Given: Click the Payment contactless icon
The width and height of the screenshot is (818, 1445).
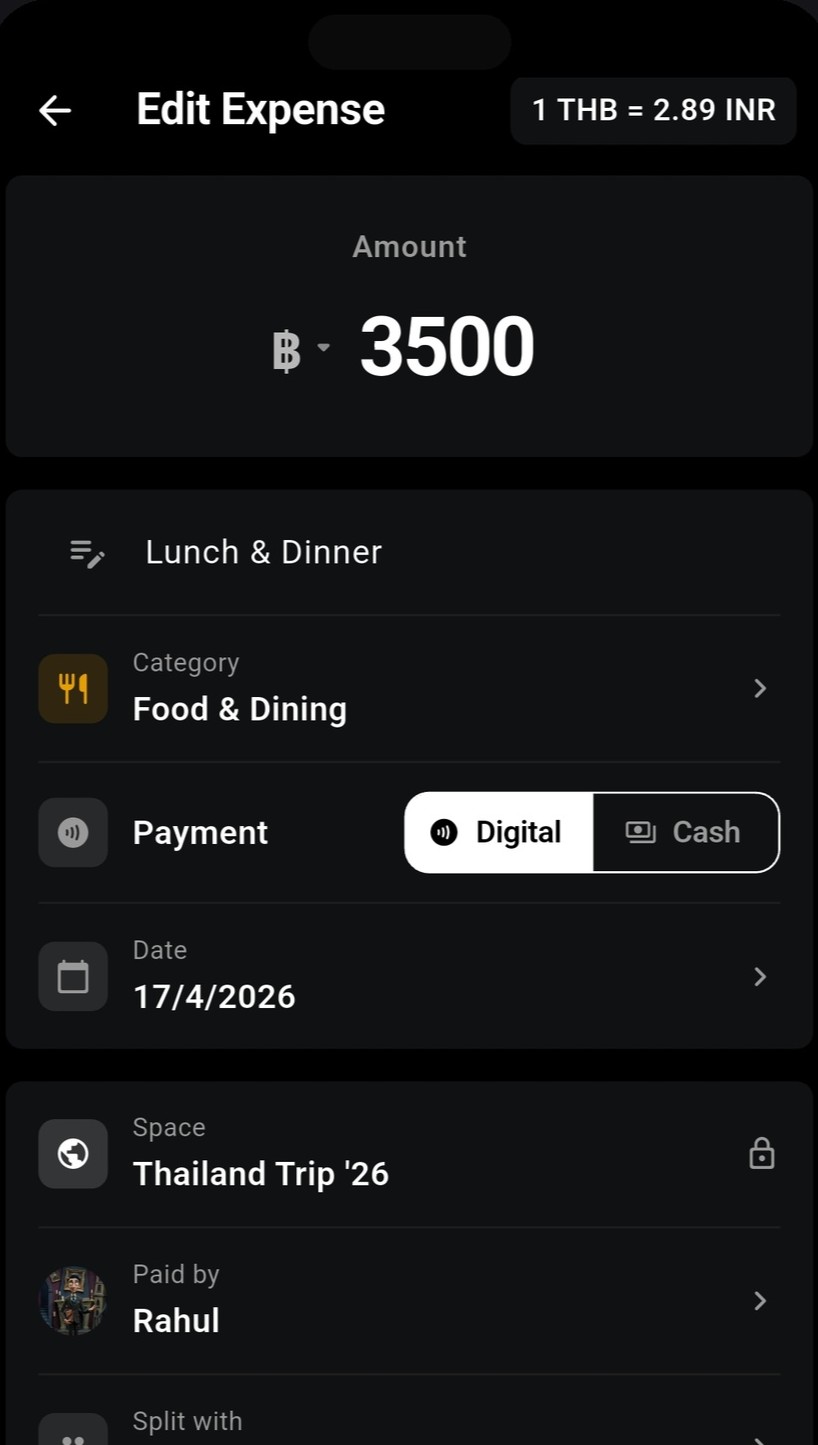Looking at the screenshot, I should tap(72, 832).
